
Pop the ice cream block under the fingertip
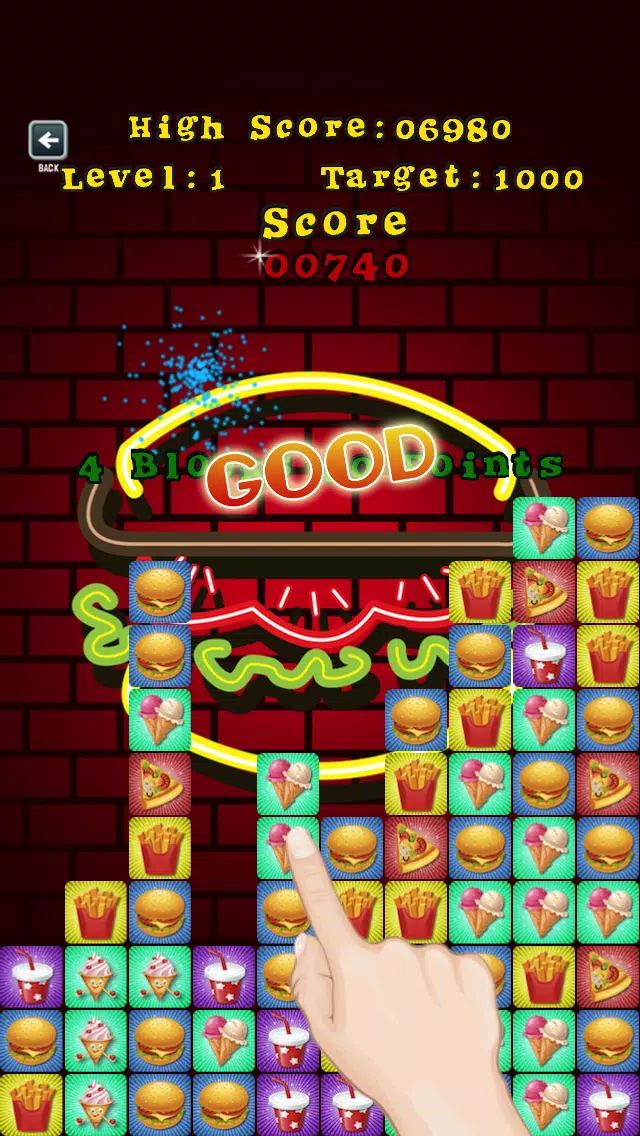(x=288, y=848)
